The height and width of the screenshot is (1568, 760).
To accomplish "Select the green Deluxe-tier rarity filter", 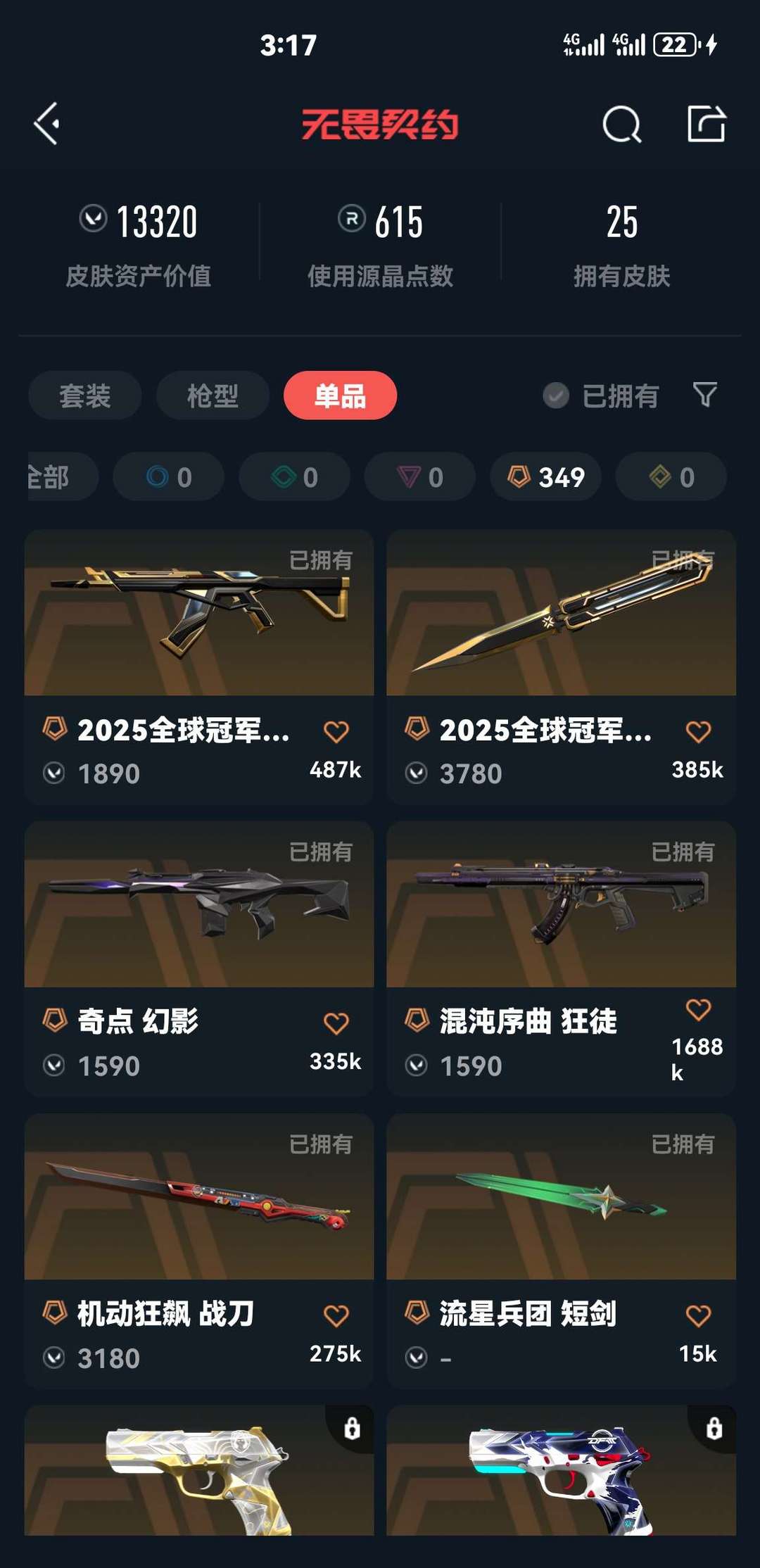I will click(x=293, y=476).
